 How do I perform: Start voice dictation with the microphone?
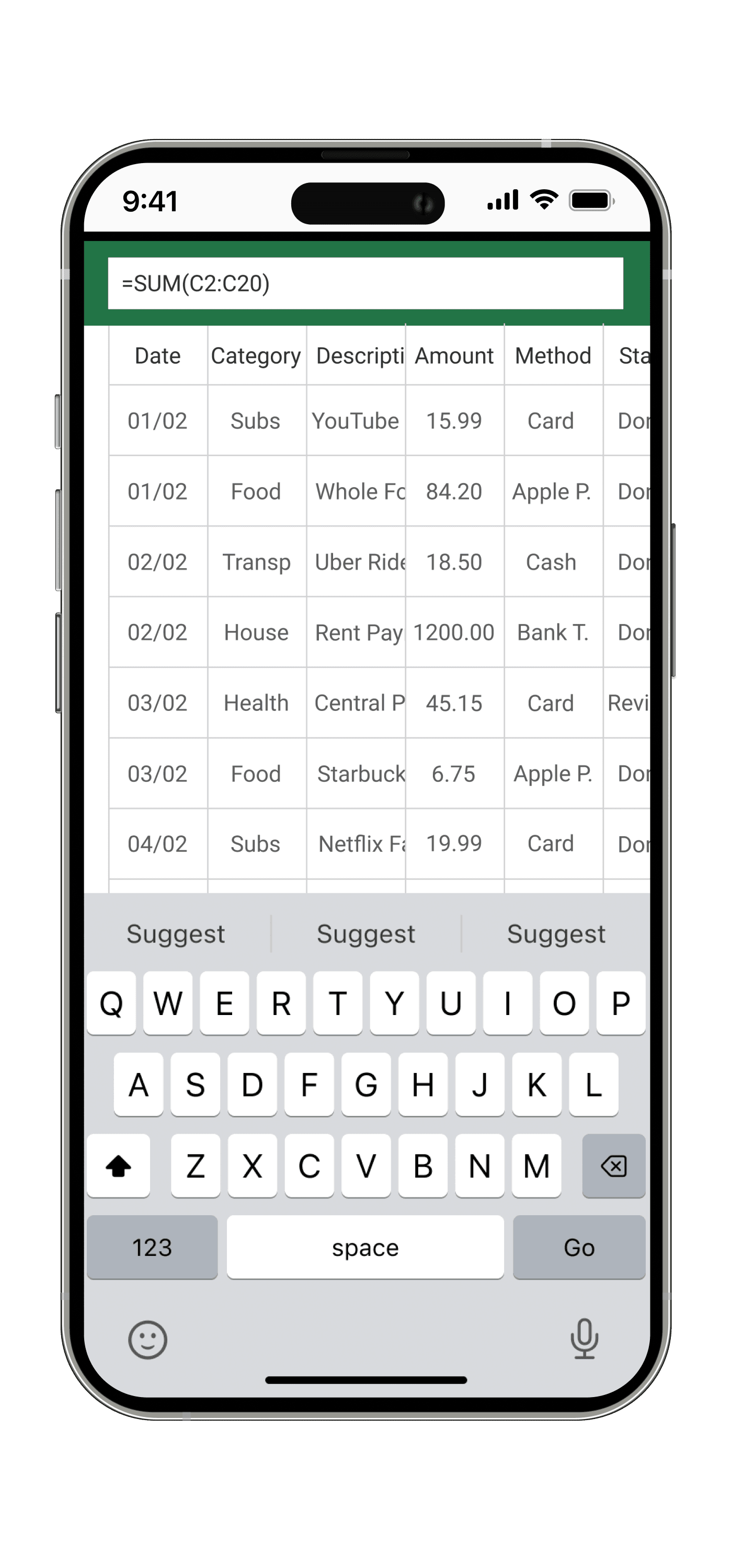pyautogui.click(x=584, y=1339)
